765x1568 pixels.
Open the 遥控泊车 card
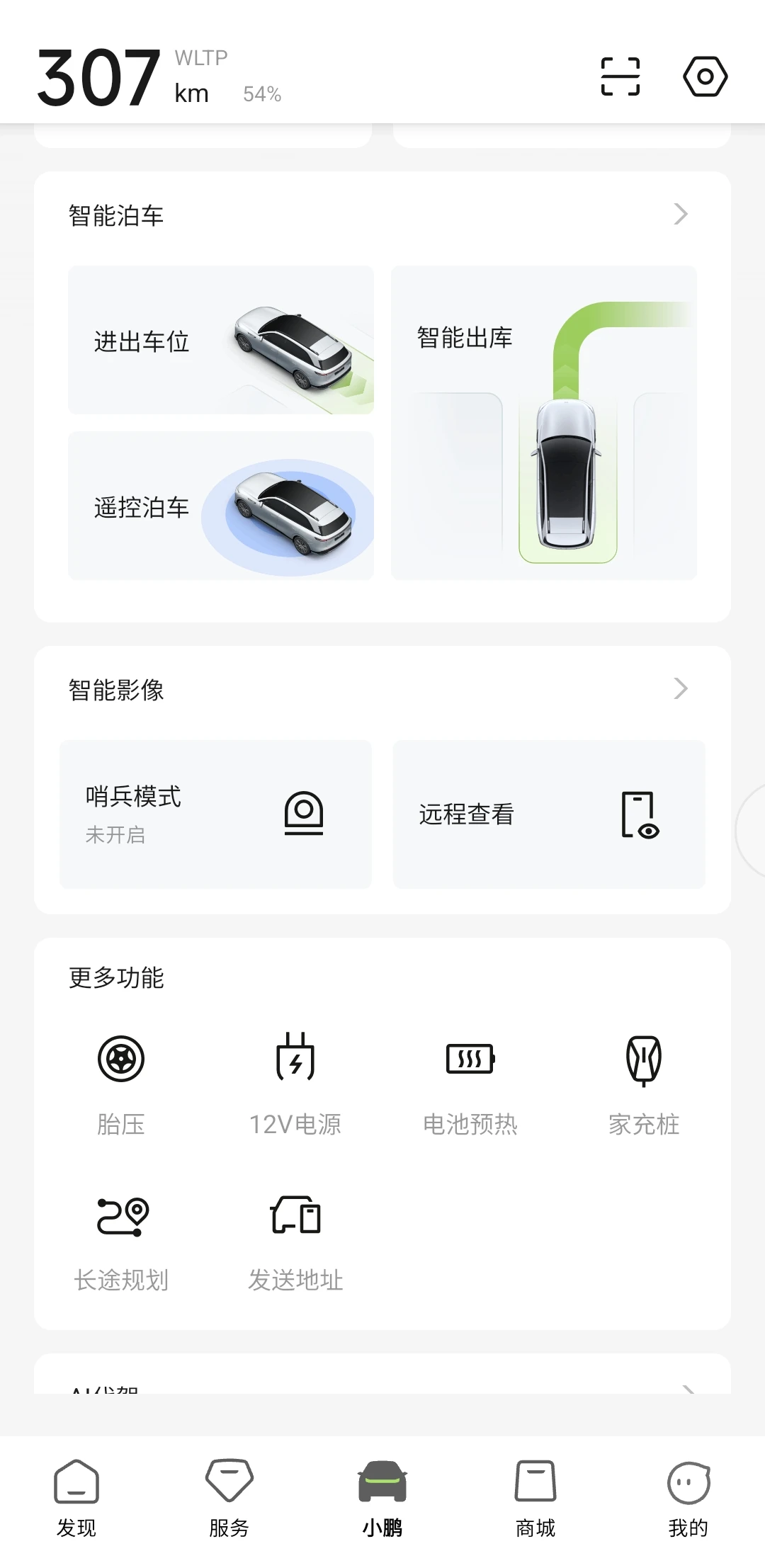221,506
